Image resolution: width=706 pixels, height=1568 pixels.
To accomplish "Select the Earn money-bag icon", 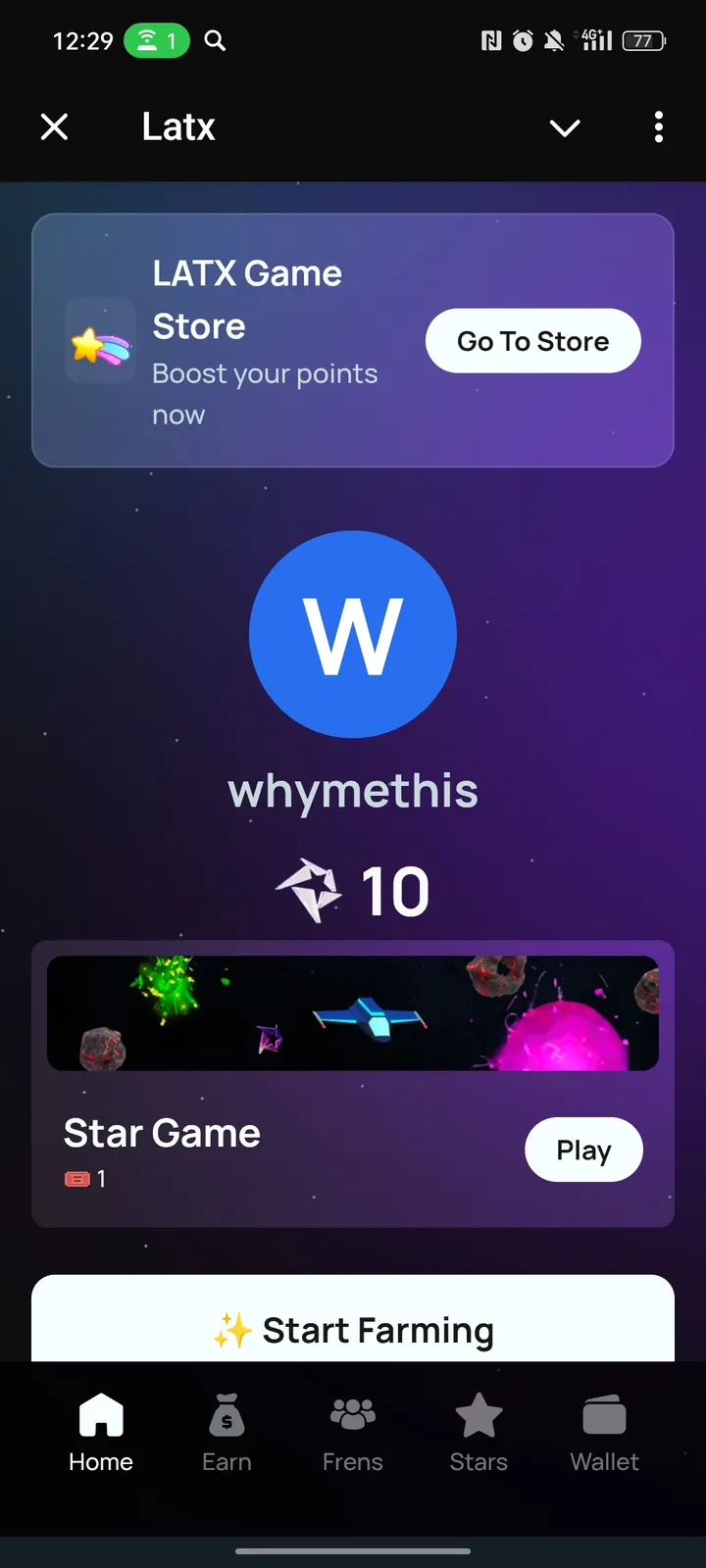I will pyautogui.click(x=226, y=1415).
